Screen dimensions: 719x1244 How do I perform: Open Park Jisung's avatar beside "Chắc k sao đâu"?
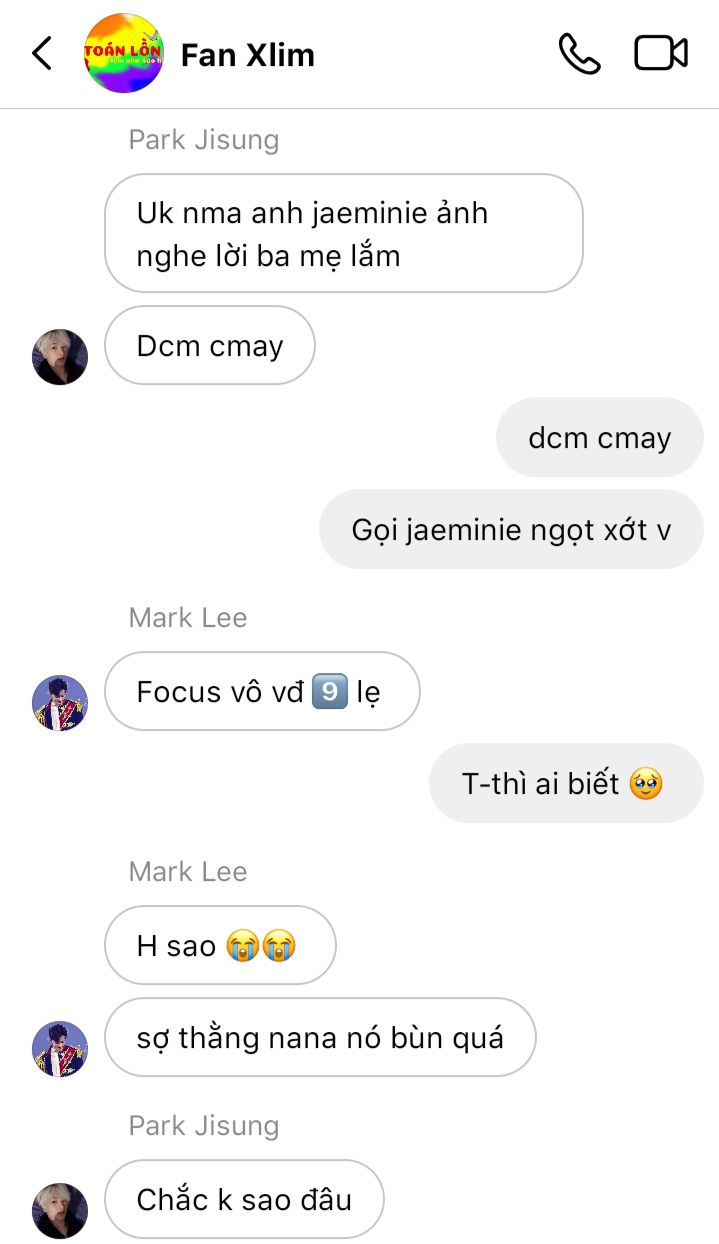60,1210
